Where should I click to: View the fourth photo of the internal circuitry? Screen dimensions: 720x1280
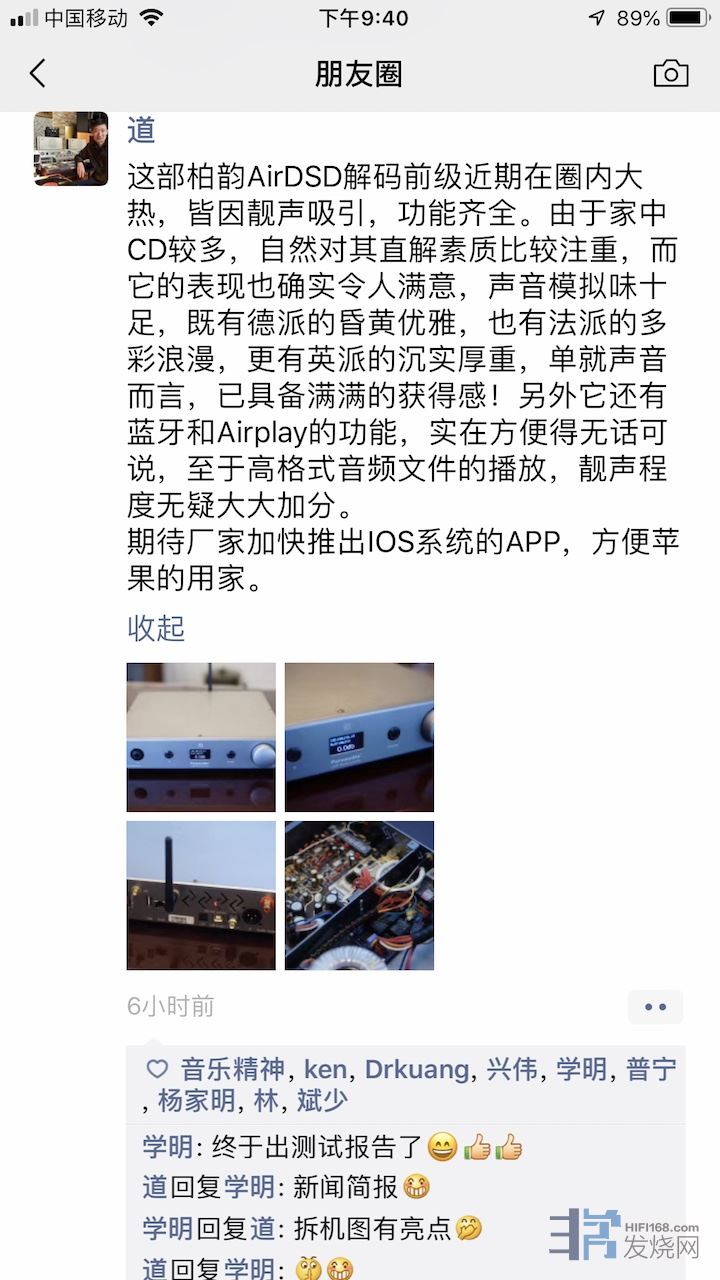(359, 895)
